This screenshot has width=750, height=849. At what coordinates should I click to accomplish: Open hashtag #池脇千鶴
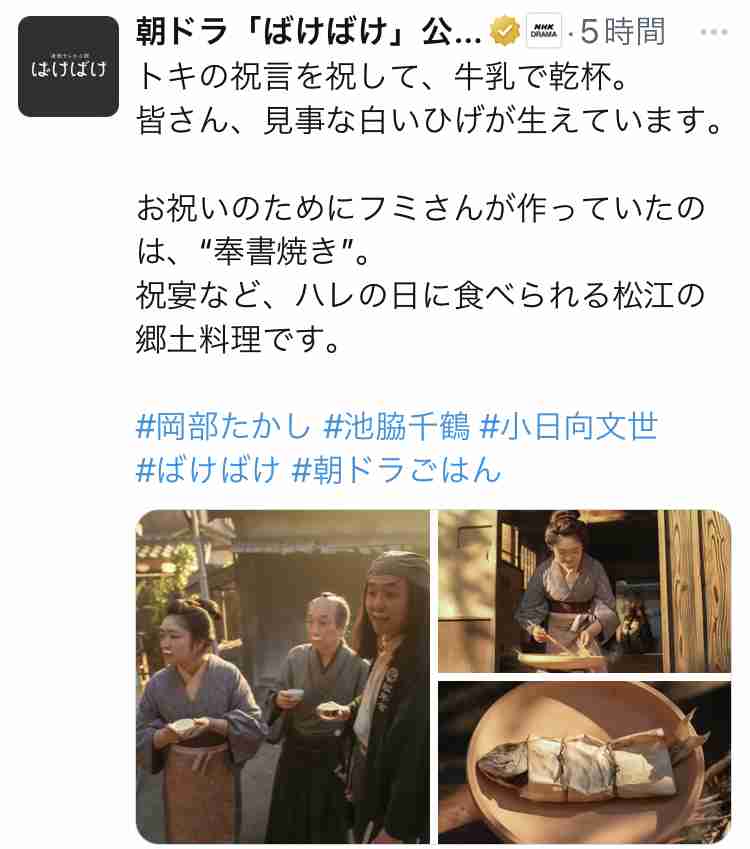(x=396, y=427)
